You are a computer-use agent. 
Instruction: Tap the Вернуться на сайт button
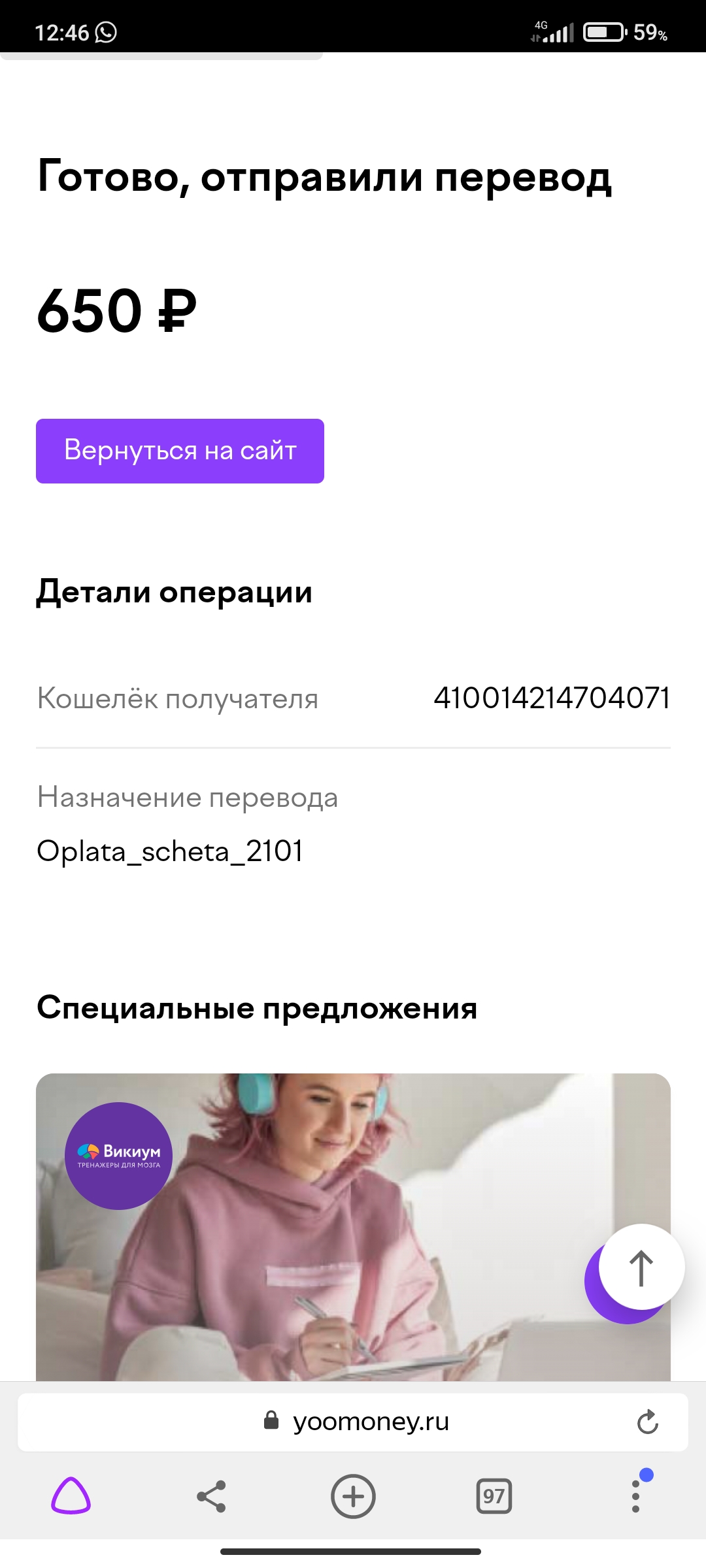(180, 451)
